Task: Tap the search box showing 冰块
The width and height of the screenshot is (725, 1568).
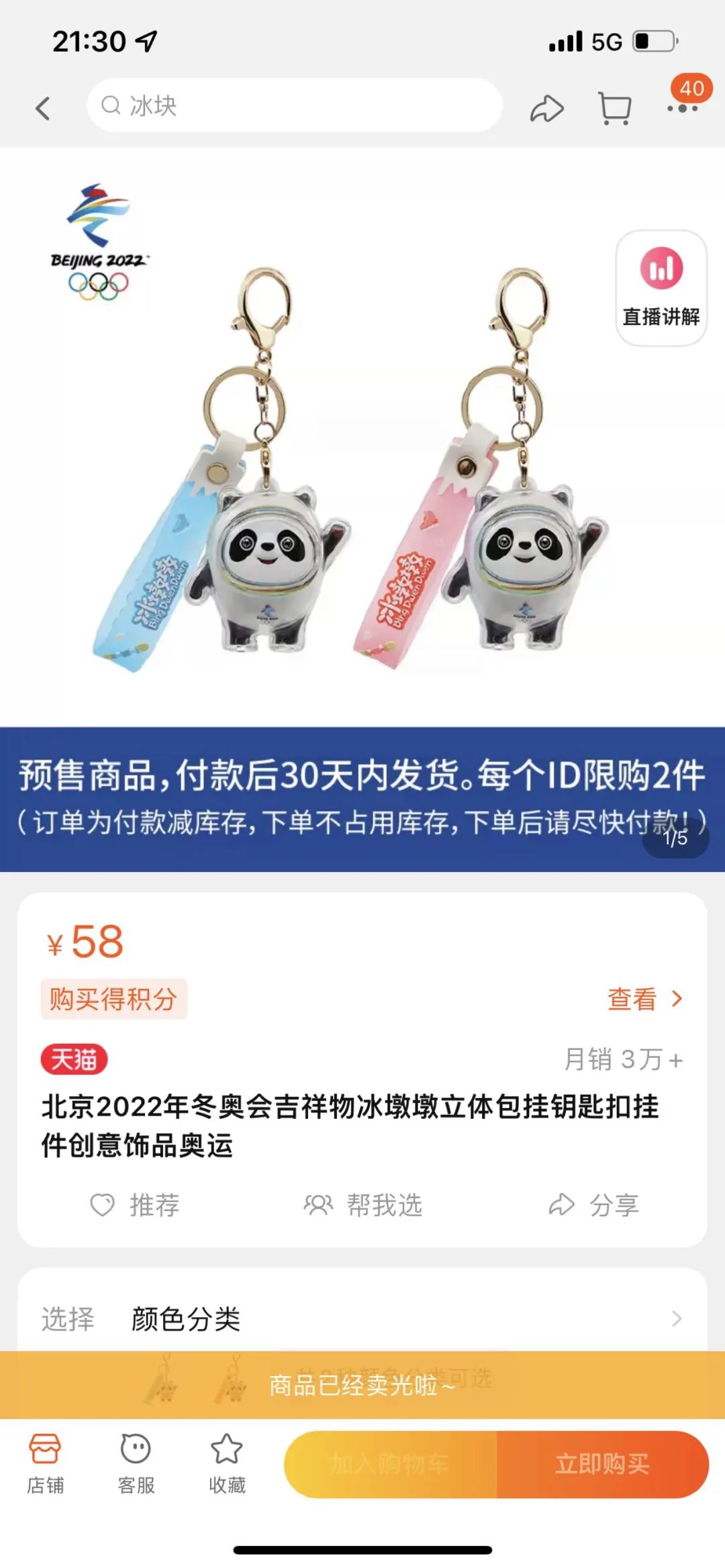Action: 294,105
